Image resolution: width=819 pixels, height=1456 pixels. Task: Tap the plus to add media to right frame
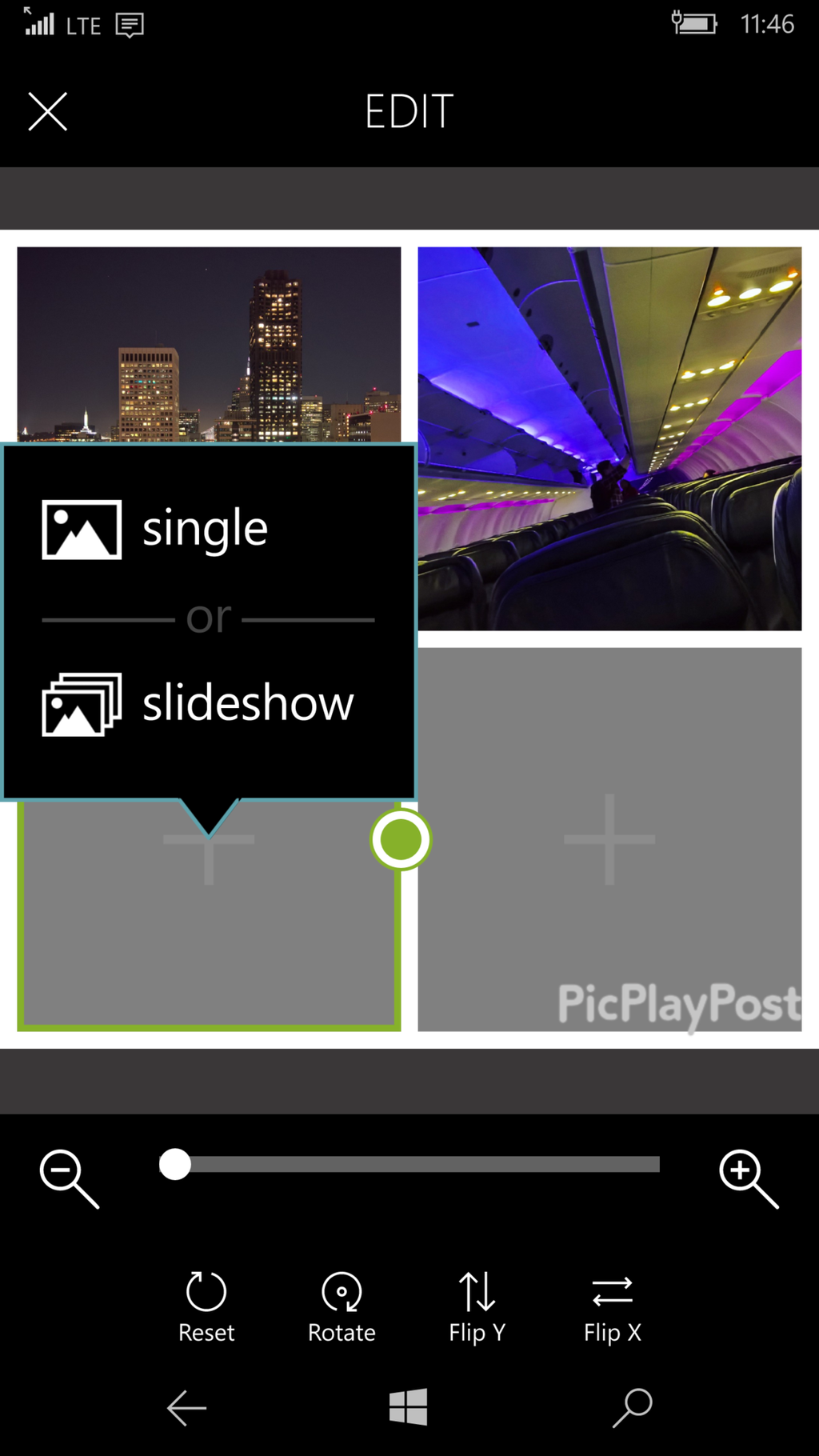(x=608, y=840)
